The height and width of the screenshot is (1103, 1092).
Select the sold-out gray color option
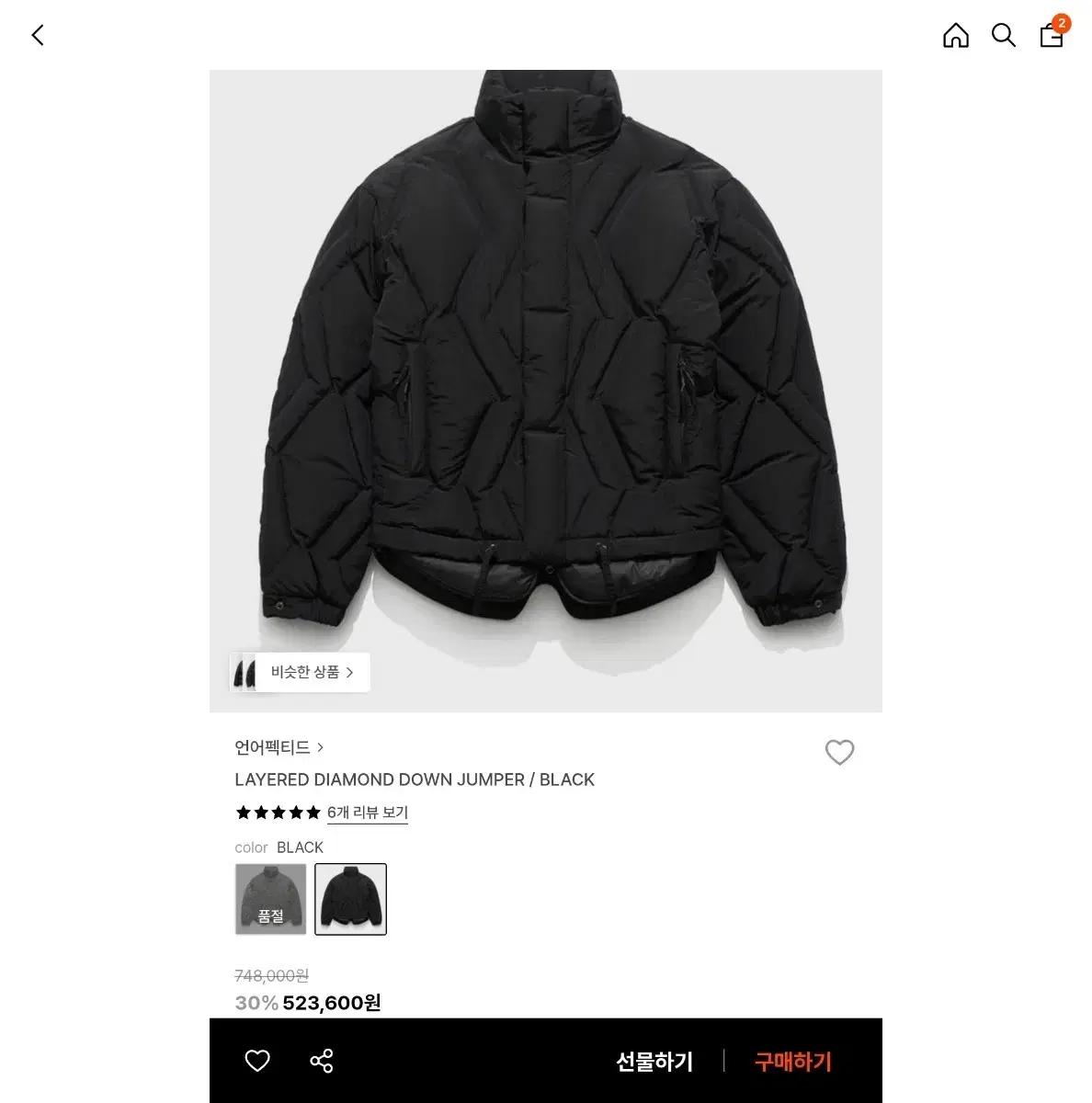(x=269, y=899)
